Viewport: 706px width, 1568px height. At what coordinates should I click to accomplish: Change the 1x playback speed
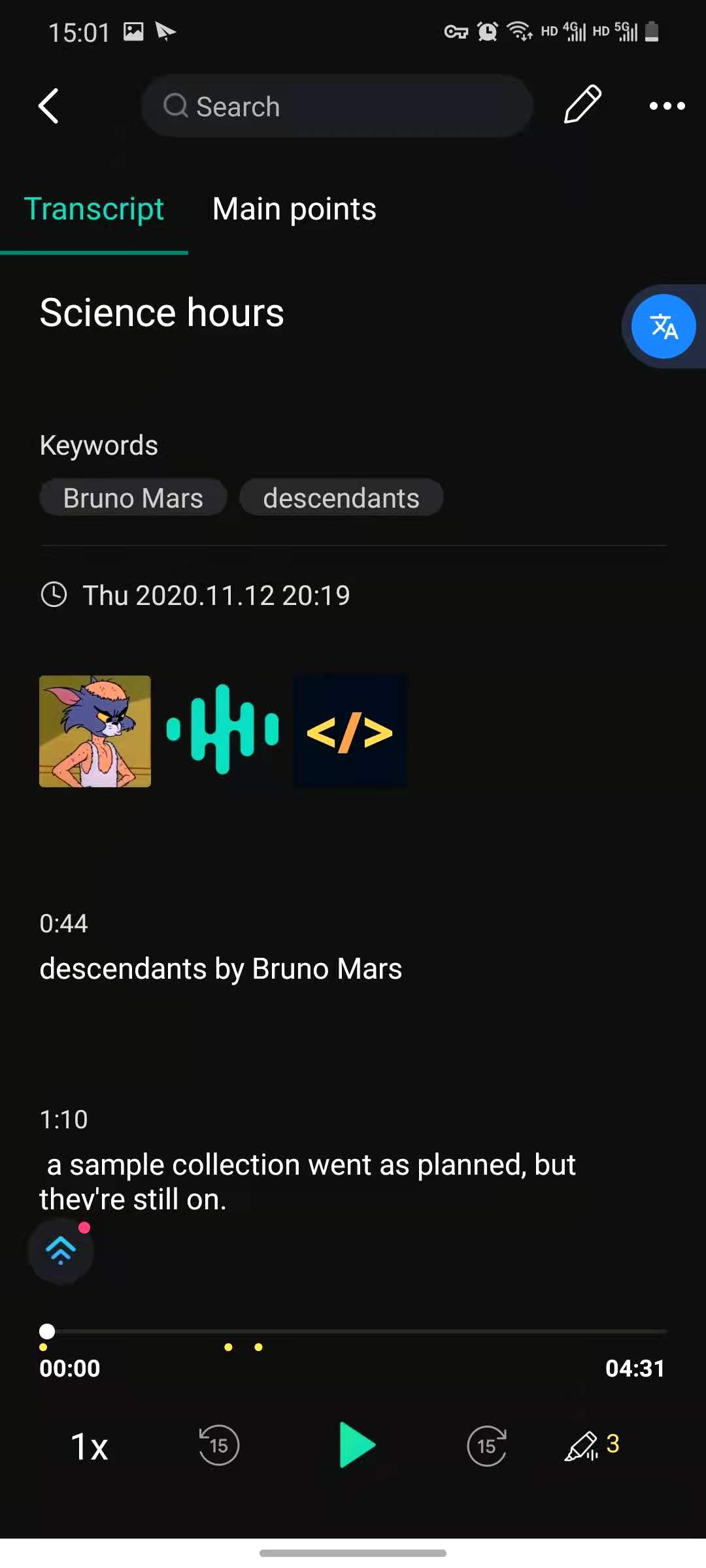click(x=90, y=1446)
